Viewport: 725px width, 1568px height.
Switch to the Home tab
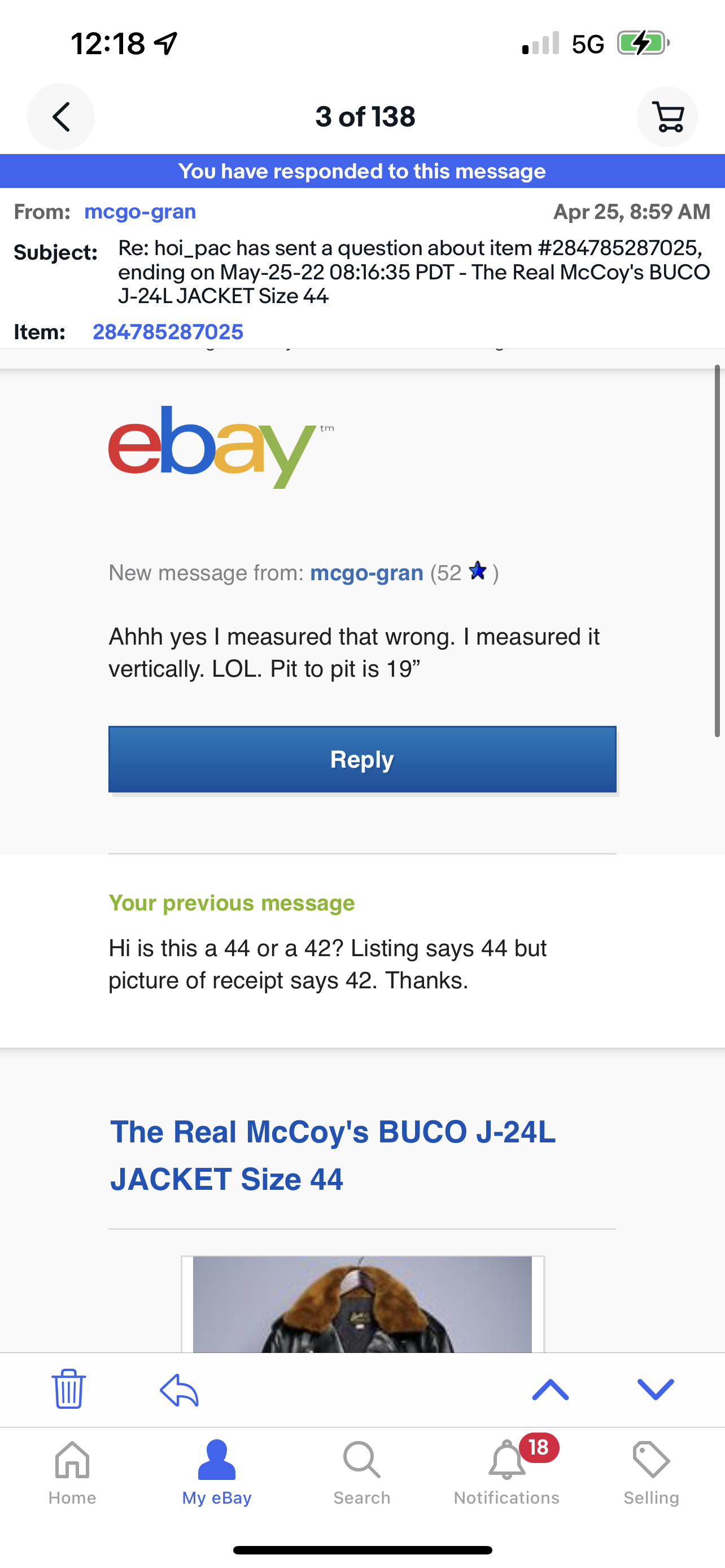pyautogui.click(x=72, y=1473)
